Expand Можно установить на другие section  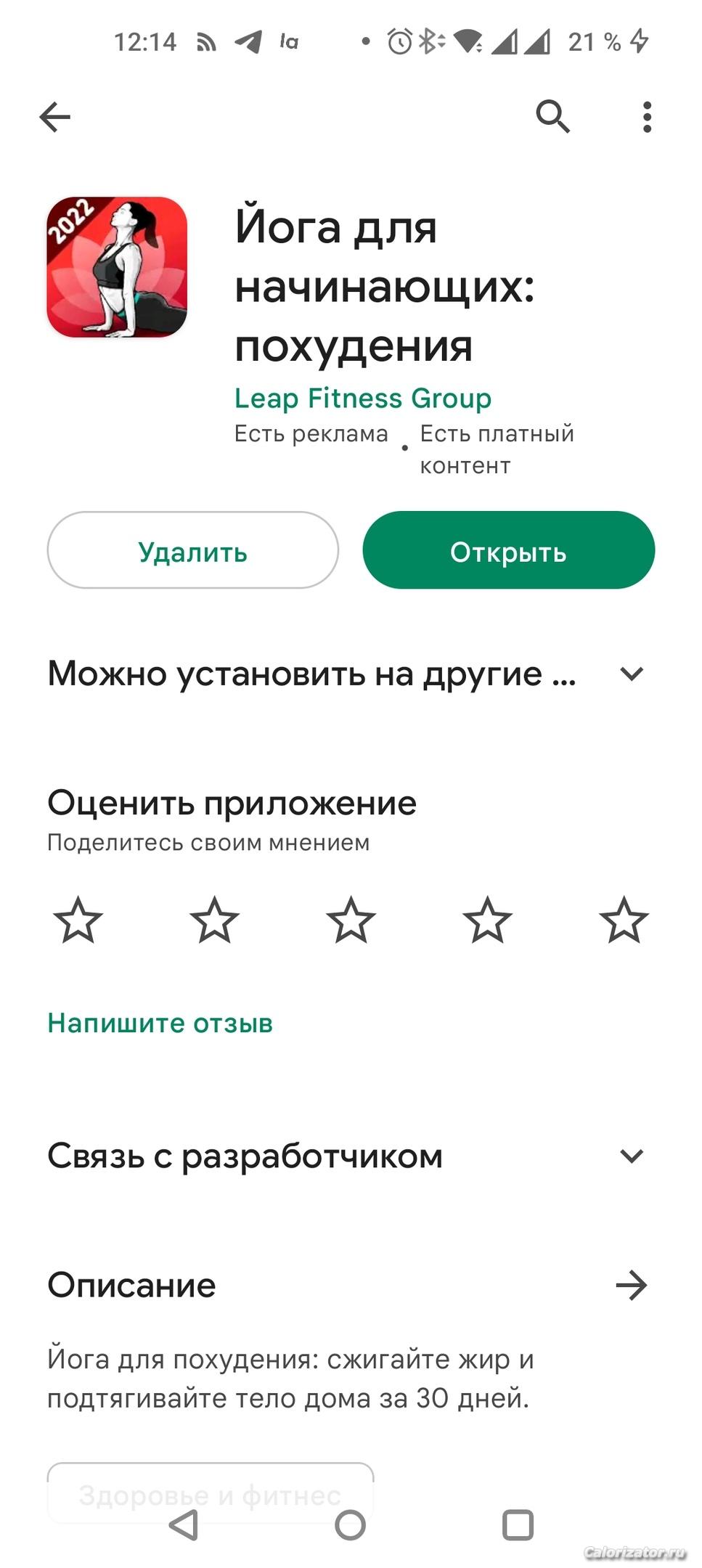click(x=632, y=674)
